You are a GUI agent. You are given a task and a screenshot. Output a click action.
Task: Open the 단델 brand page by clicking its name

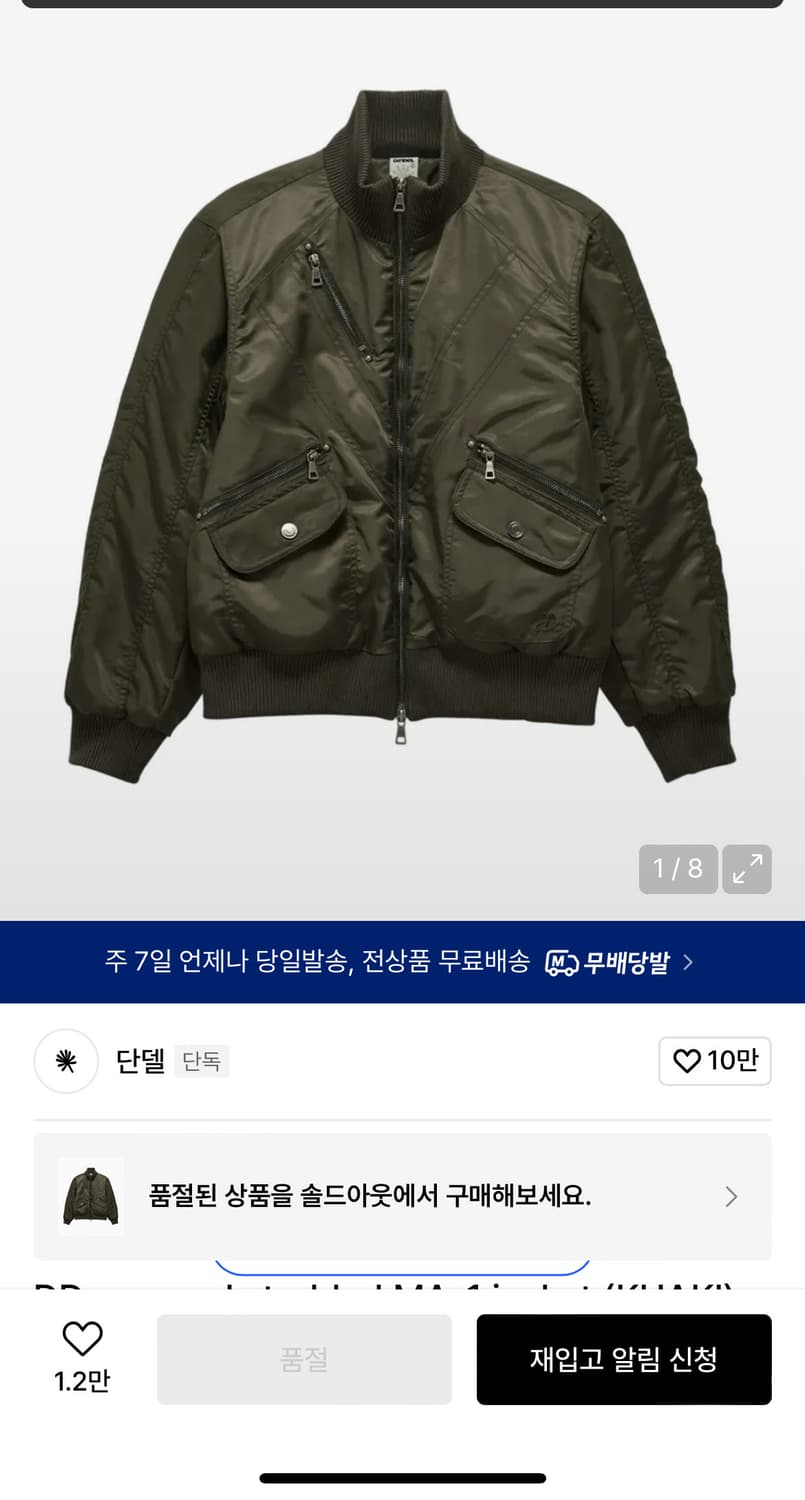(x=137, y=1062)
